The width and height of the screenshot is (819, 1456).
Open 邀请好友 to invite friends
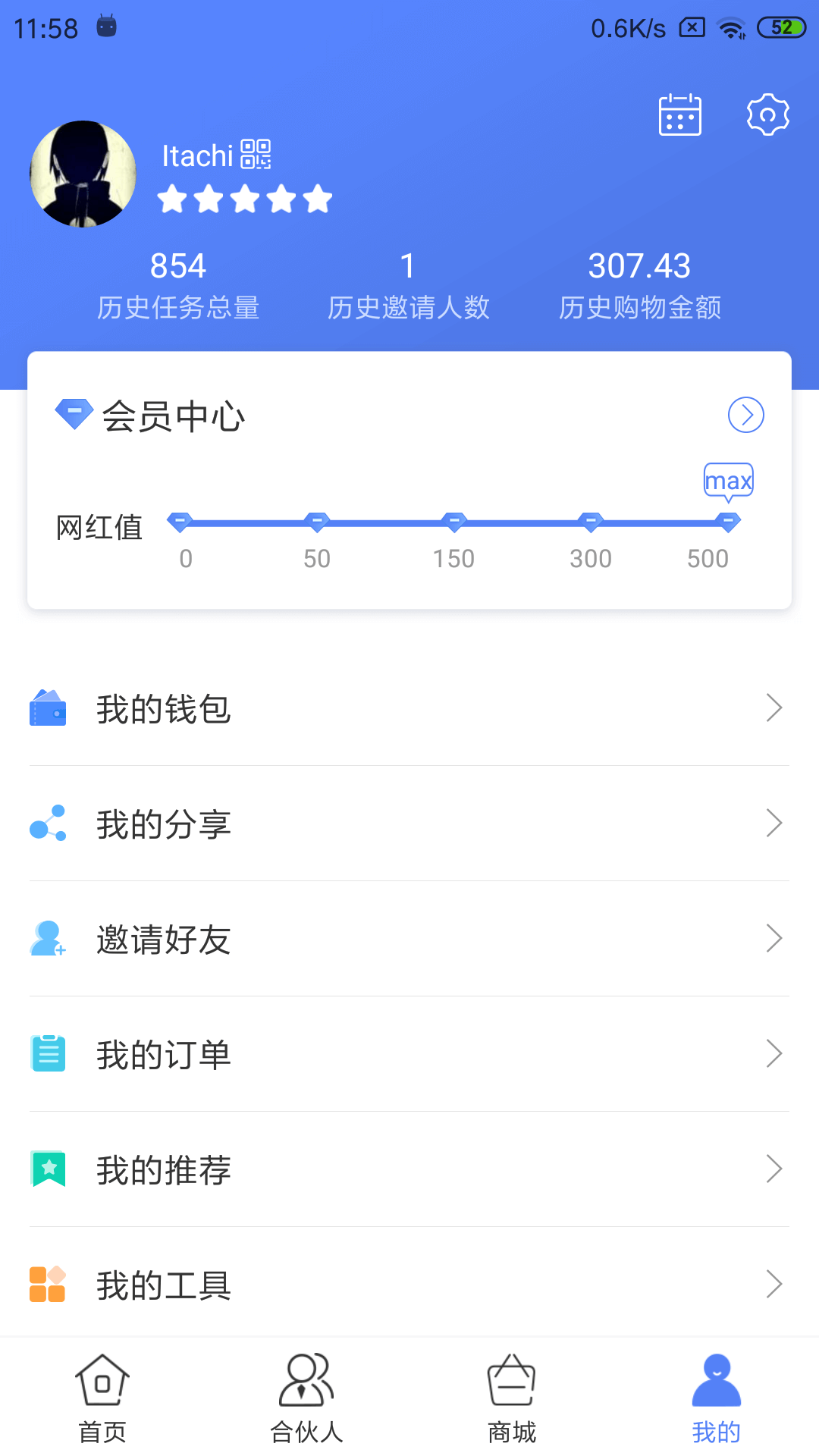coord(409,939)
